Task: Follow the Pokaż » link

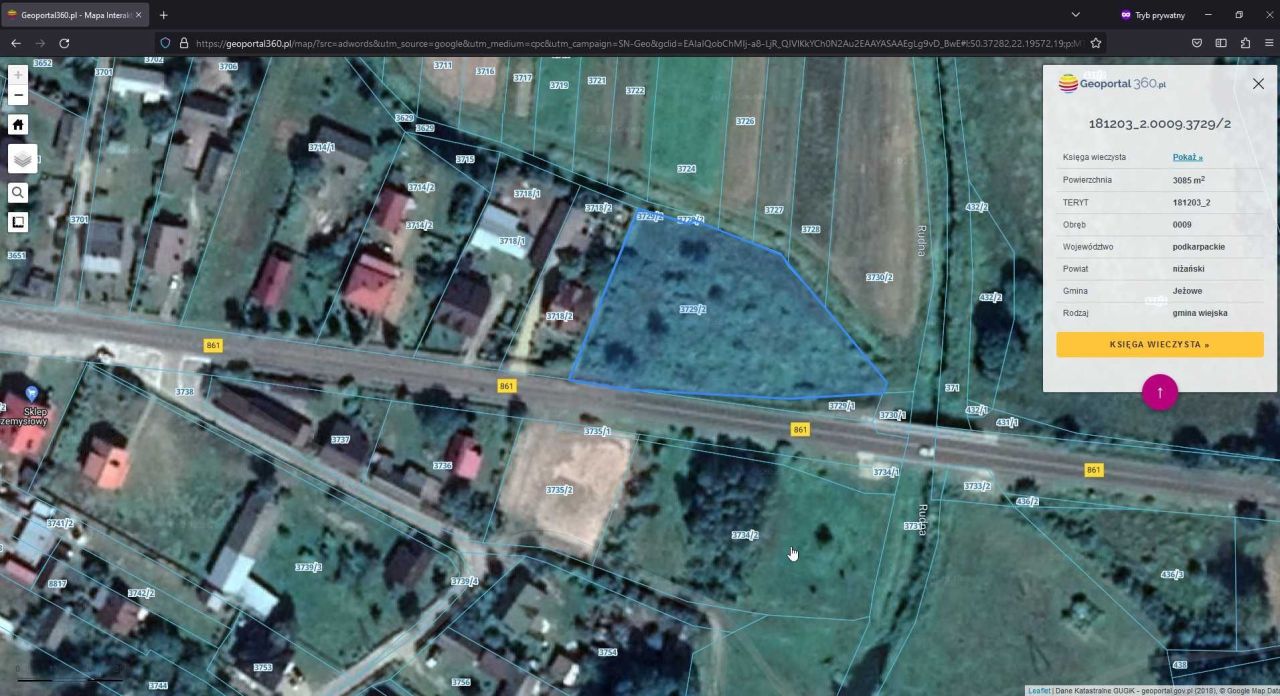Action: click(1187, 157)
